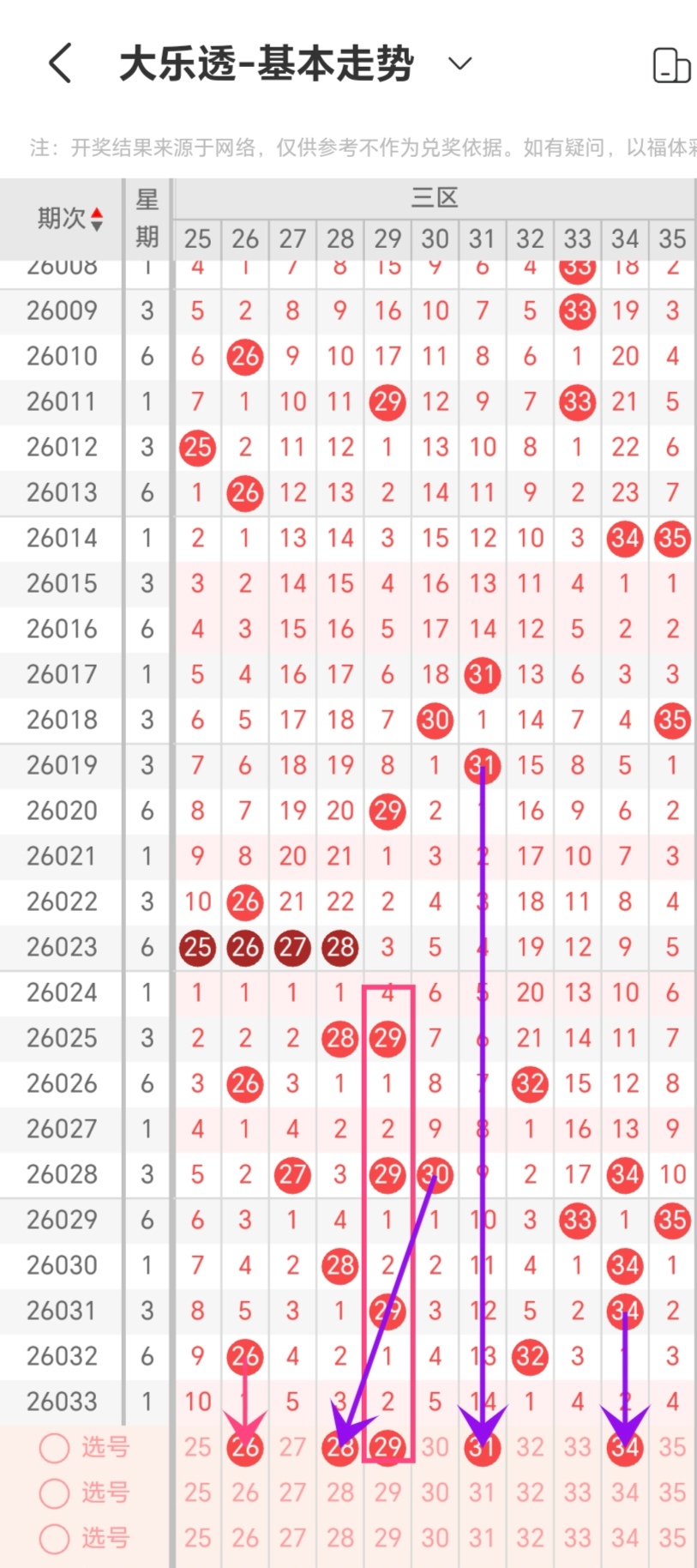Select the first 选号 radio button

point(54,1447)
